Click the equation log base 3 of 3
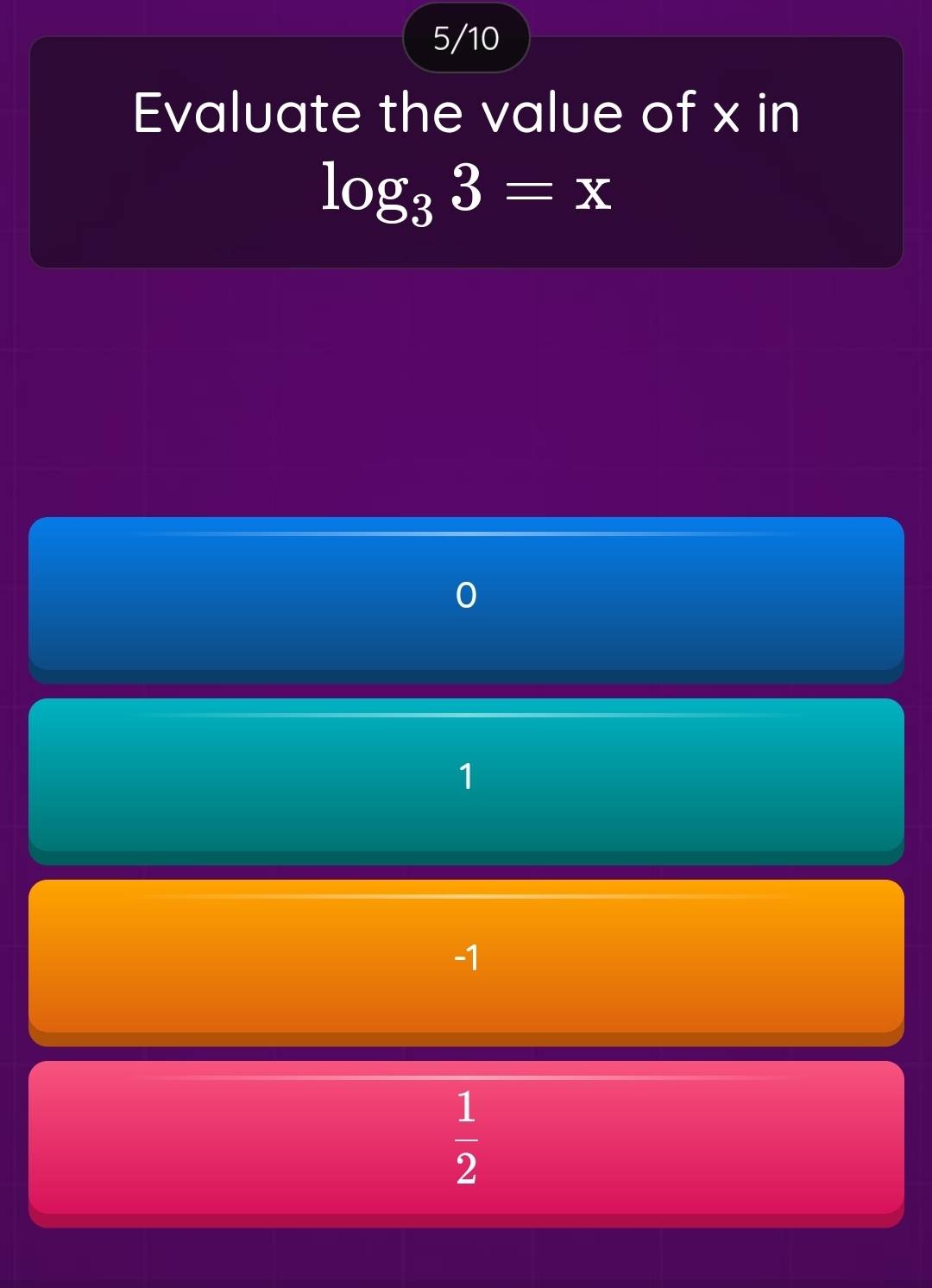The width and height of the screenshot is (932, 1288). (x=466, y=192)
